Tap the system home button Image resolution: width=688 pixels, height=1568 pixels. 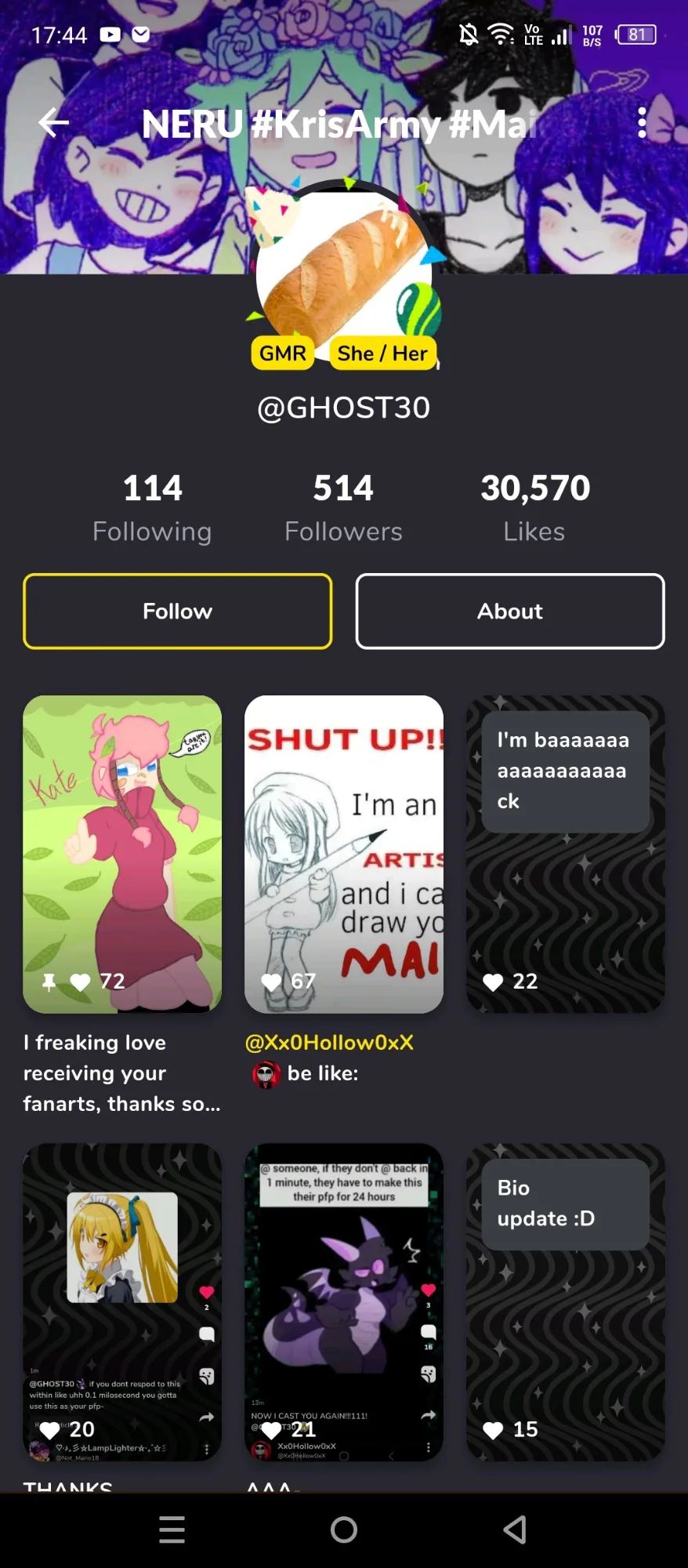click(344, 1530)
